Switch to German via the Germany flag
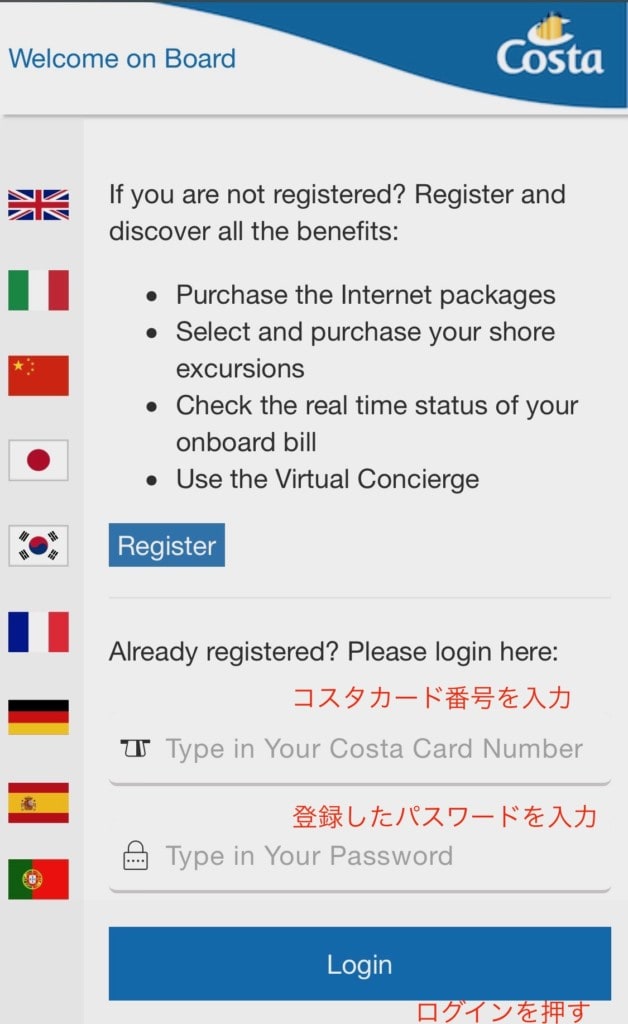628x1024 pixels. click(38, 717)
